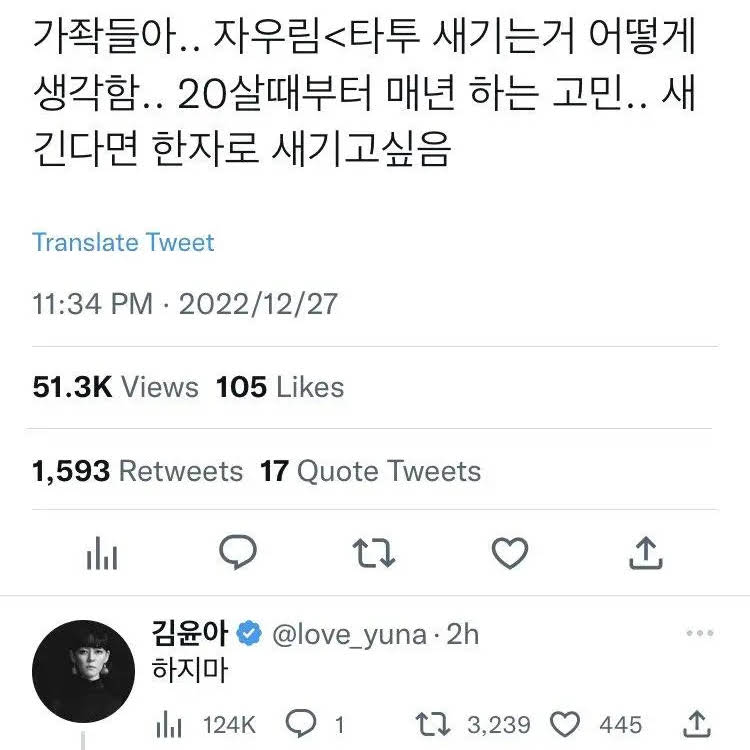Open the 1,593 Retweets list

(137, 471)
